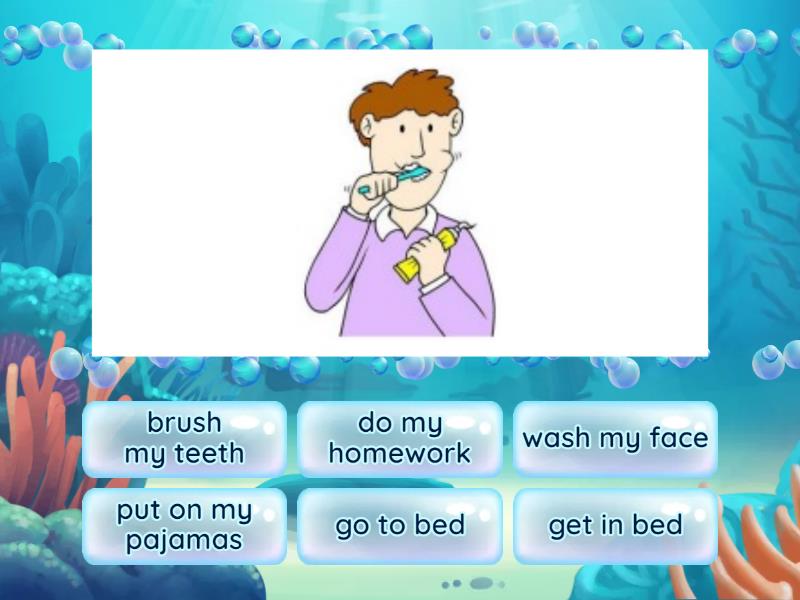Choose 'do my homework' answer

pyautogui.click(x=400, y=438)
